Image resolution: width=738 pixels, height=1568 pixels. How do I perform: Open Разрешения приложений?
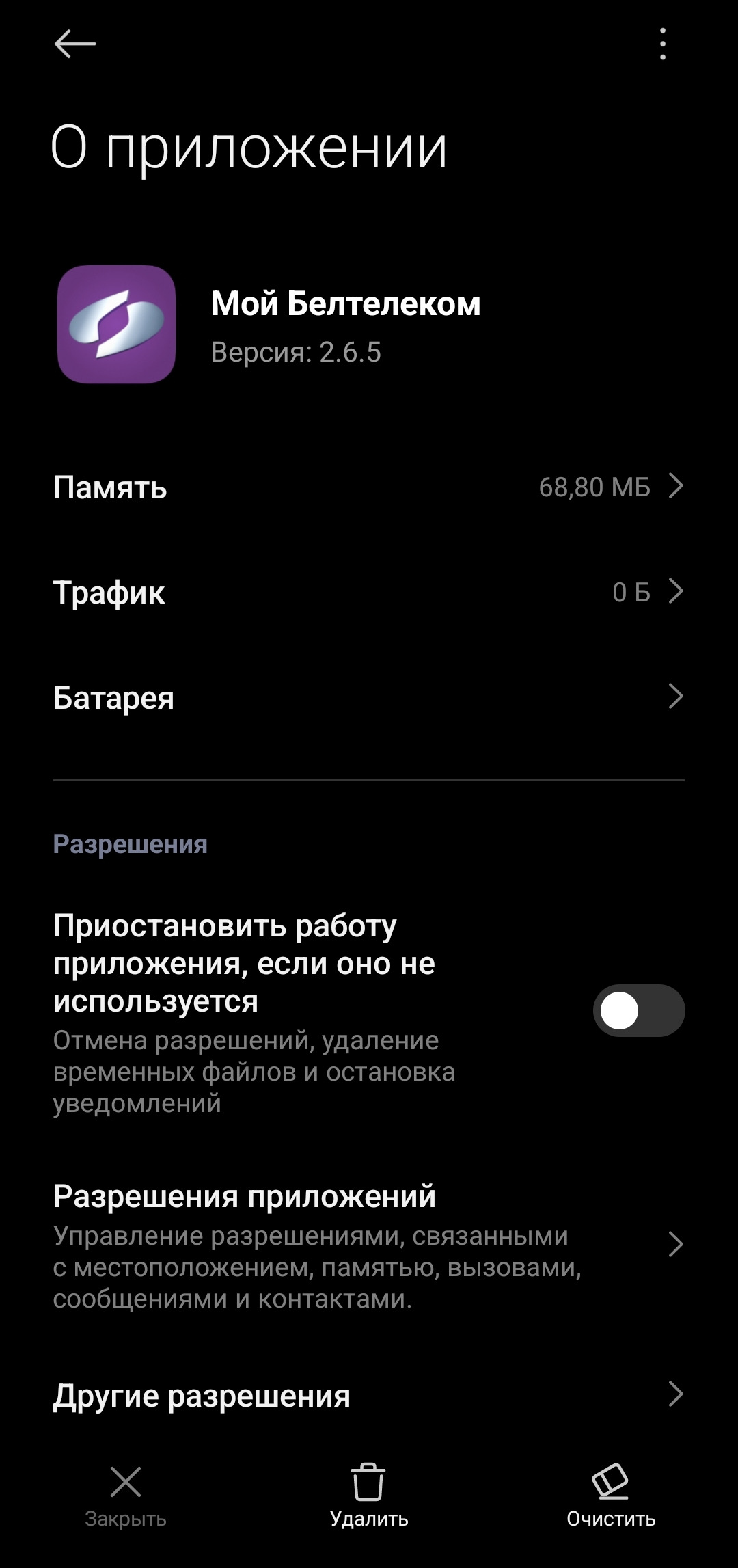pyautogui.click(x=369, y=1245)
